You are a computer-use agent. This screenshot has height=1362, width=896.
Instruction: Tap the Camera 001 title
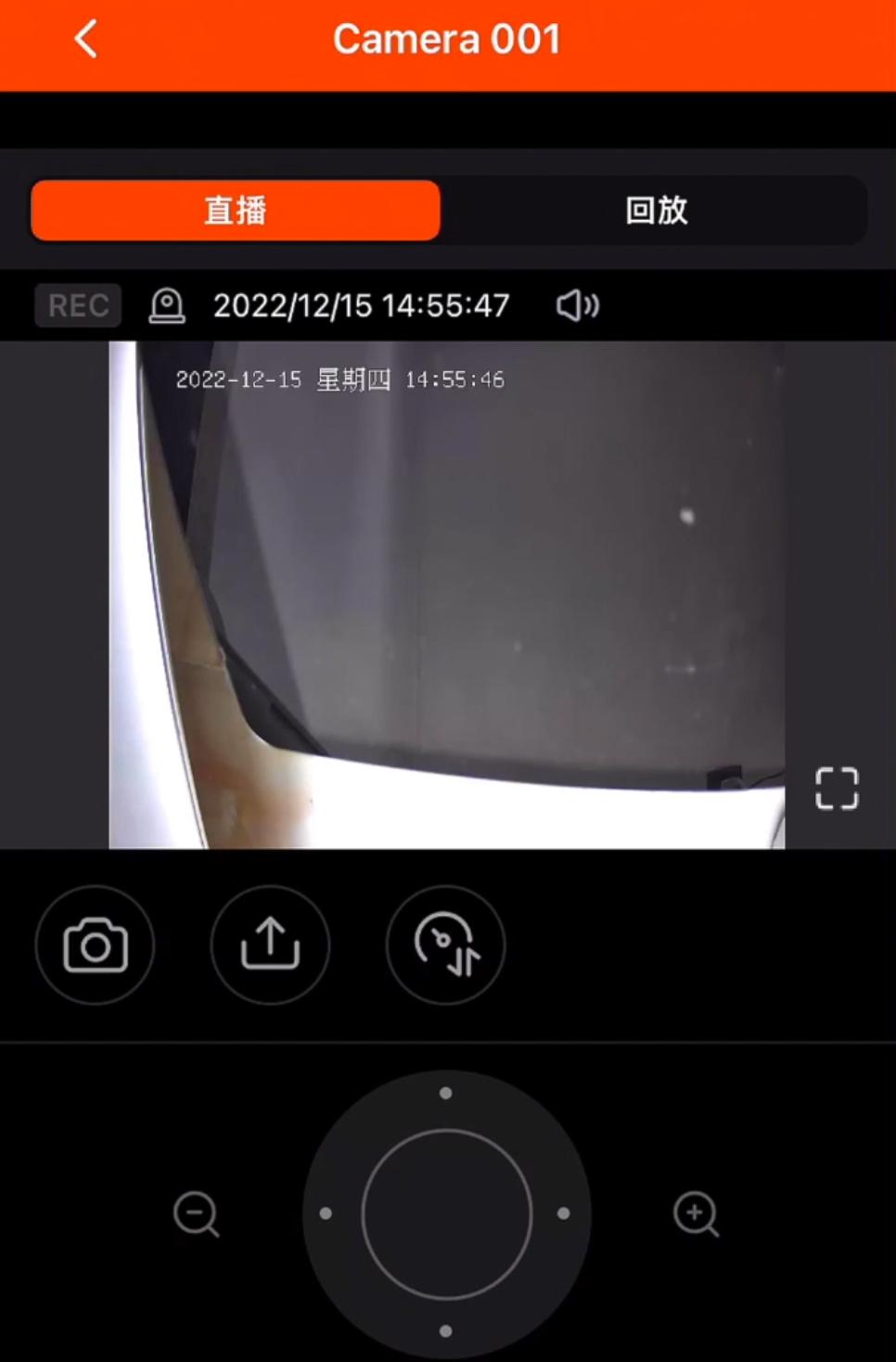[447, 39]
